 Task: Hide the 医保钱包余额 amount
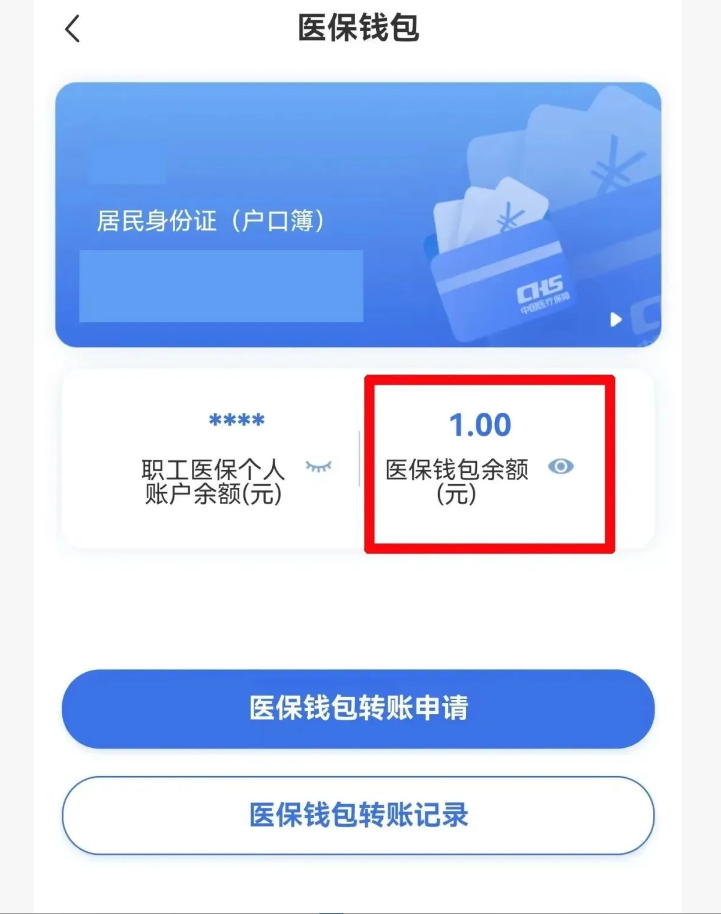point(561,466)
